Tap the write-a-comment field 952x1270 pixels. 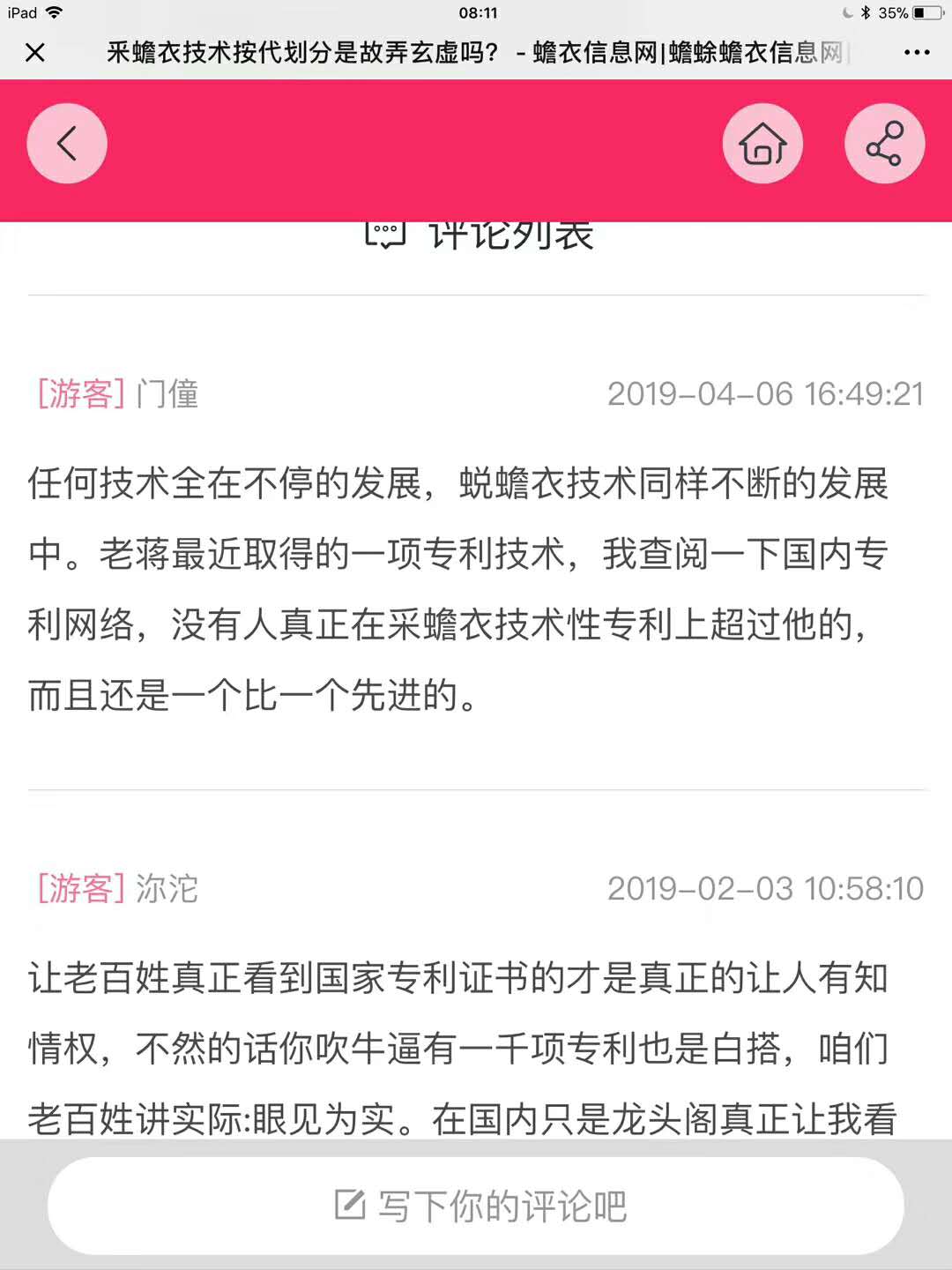point(476,1206)
